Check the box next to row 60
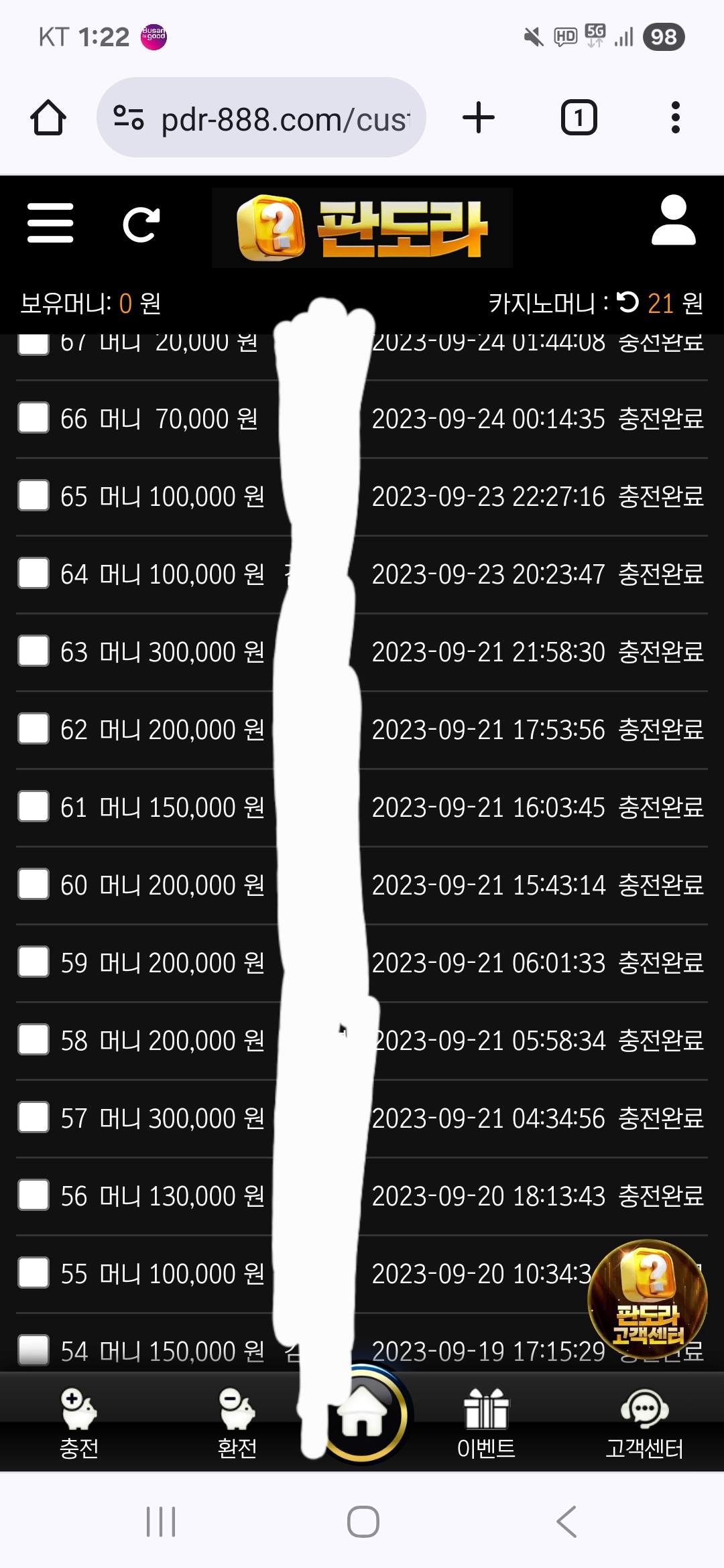This screenshot has height=1568, width=724. [34, 885]
